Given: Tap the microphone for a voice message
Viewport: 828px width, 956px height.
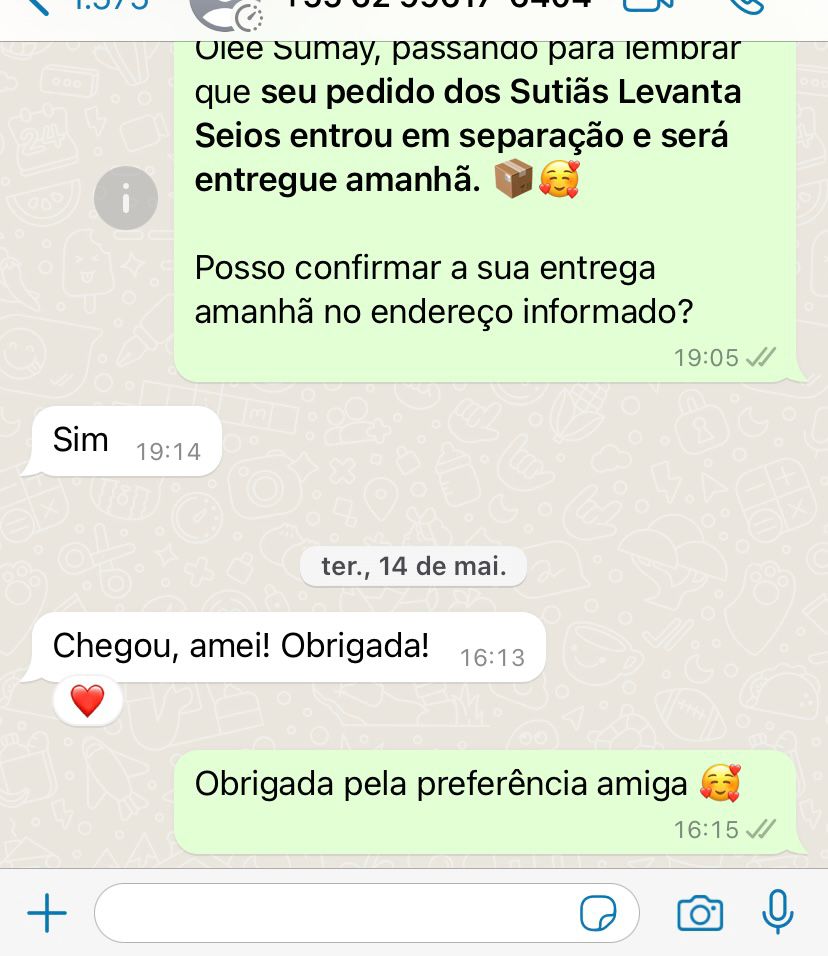Looking at the screenshot, I should point(777,911).
